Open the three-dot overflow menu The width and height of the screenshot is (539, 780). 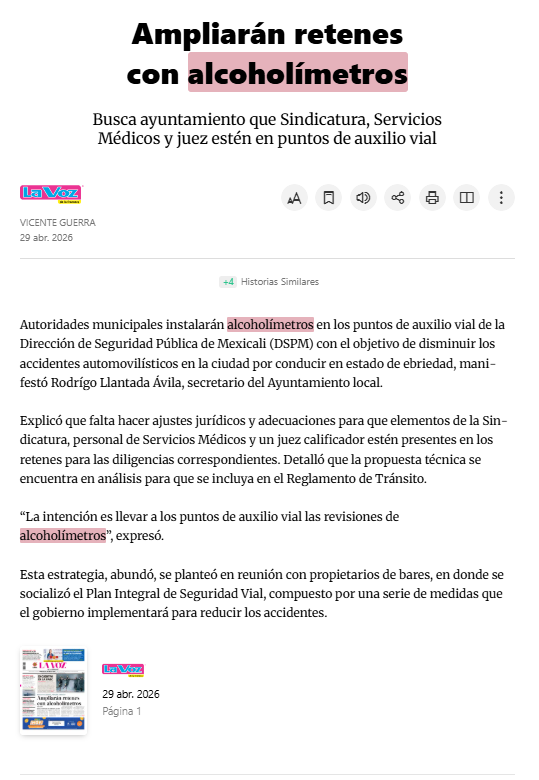point(501,198)
